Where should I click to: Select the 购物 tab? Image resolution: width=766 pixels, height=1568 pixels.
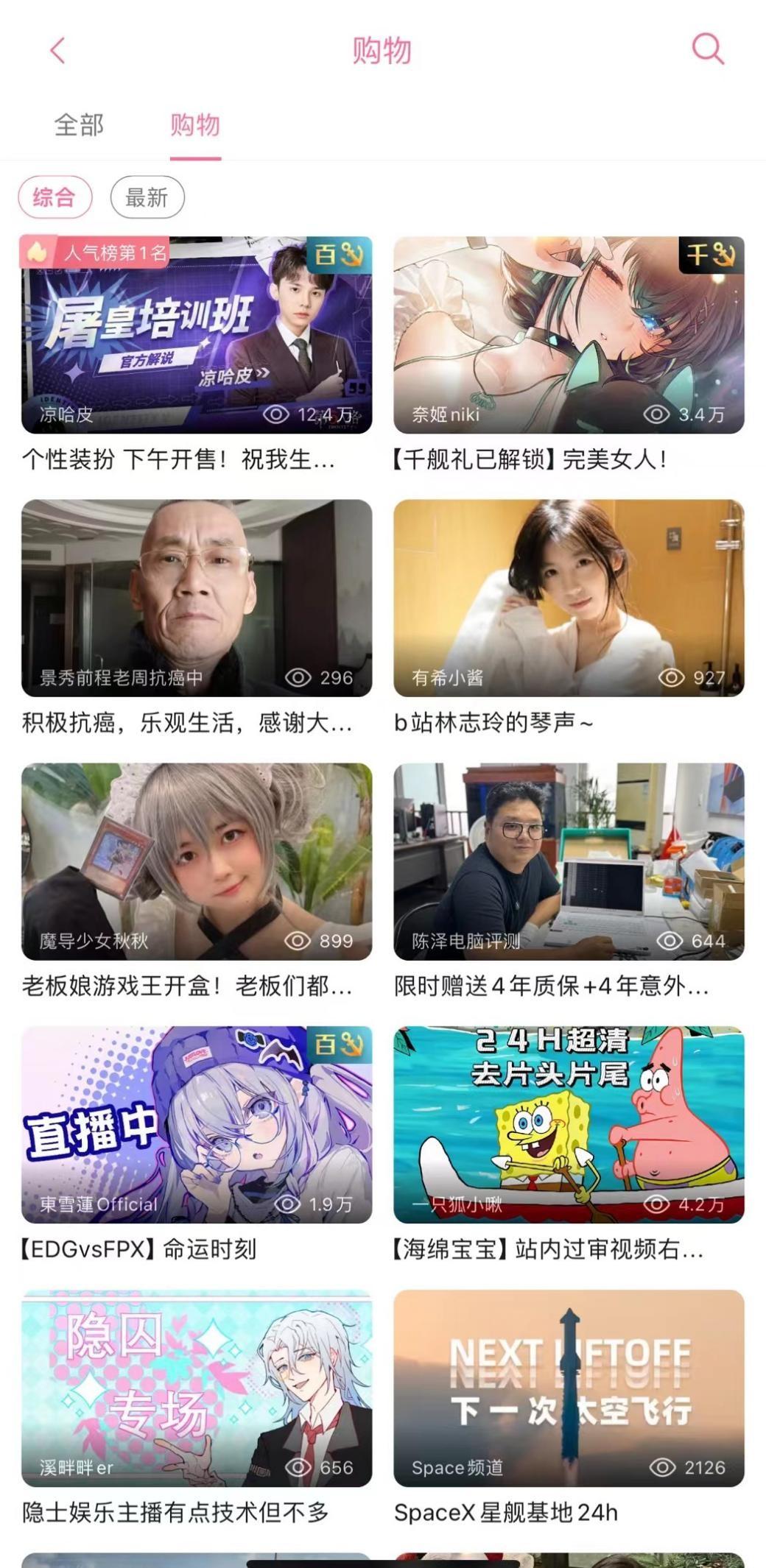(195, 125)
